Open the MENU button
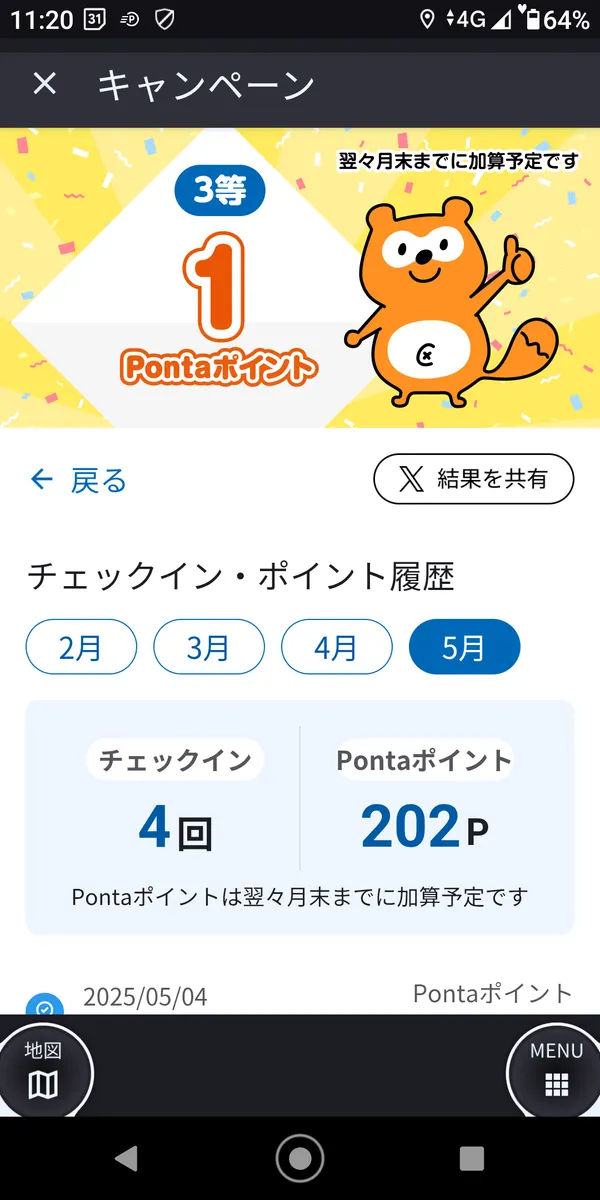This screenshot has width=600, height=1200. pyautogui.click(x=556, y=1071)
